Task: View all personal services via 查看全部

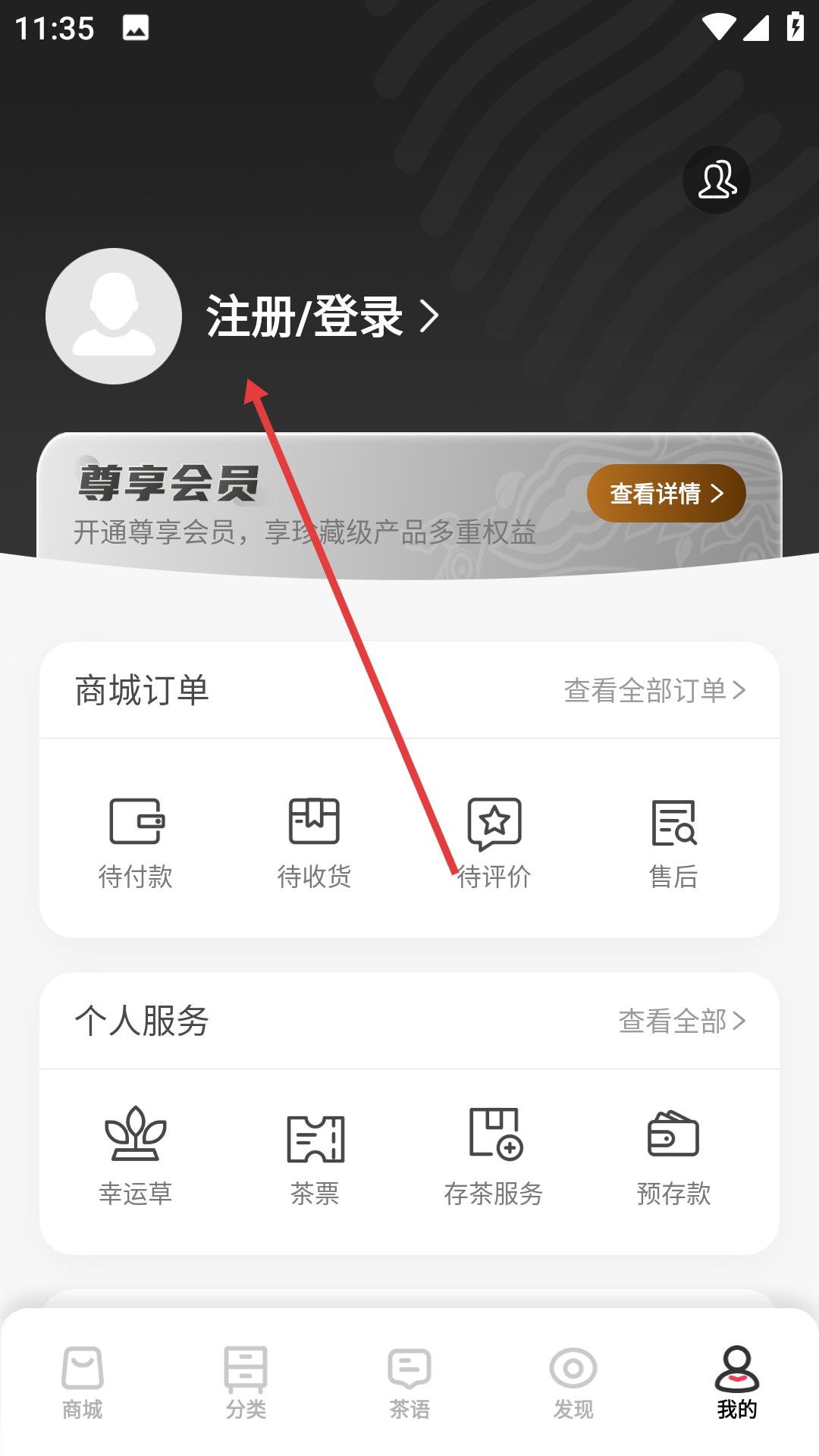Action: 682,1021
